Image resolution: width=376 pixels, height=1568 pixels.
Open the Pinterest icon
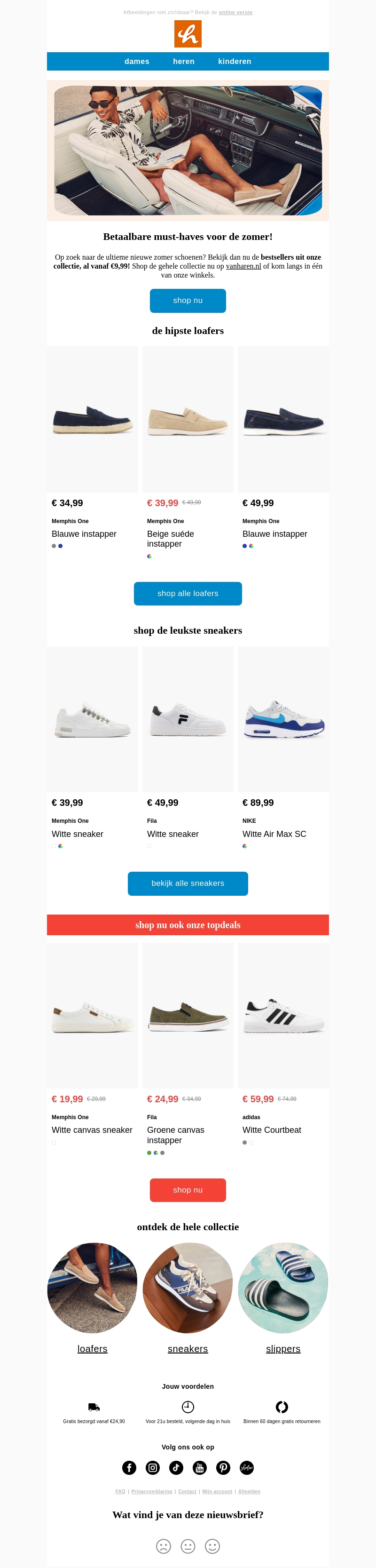tap(223, 1468)
